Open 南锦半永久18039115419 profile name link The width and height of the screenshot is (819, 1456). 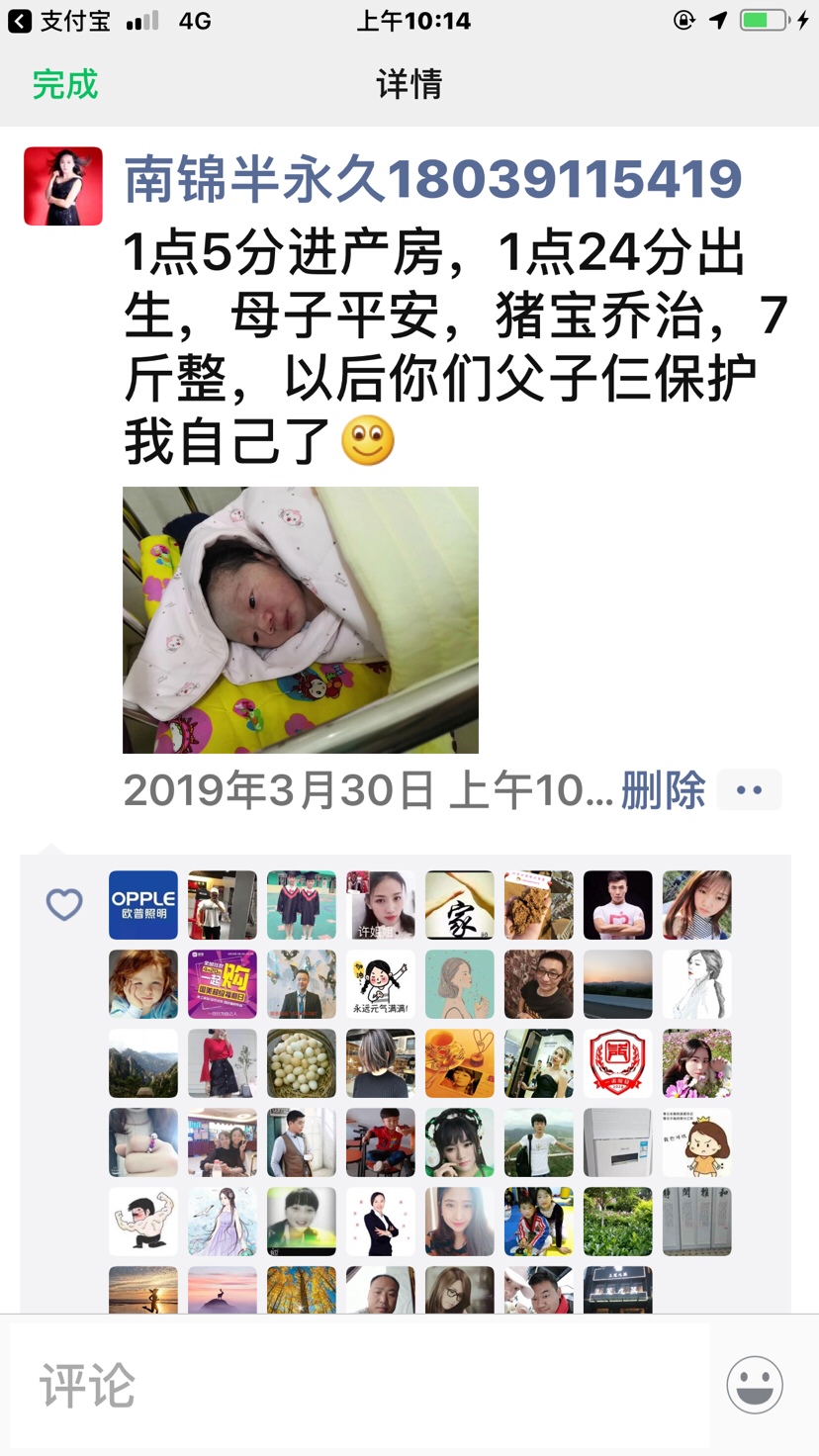pyautogui.click(x=432, y=180)
